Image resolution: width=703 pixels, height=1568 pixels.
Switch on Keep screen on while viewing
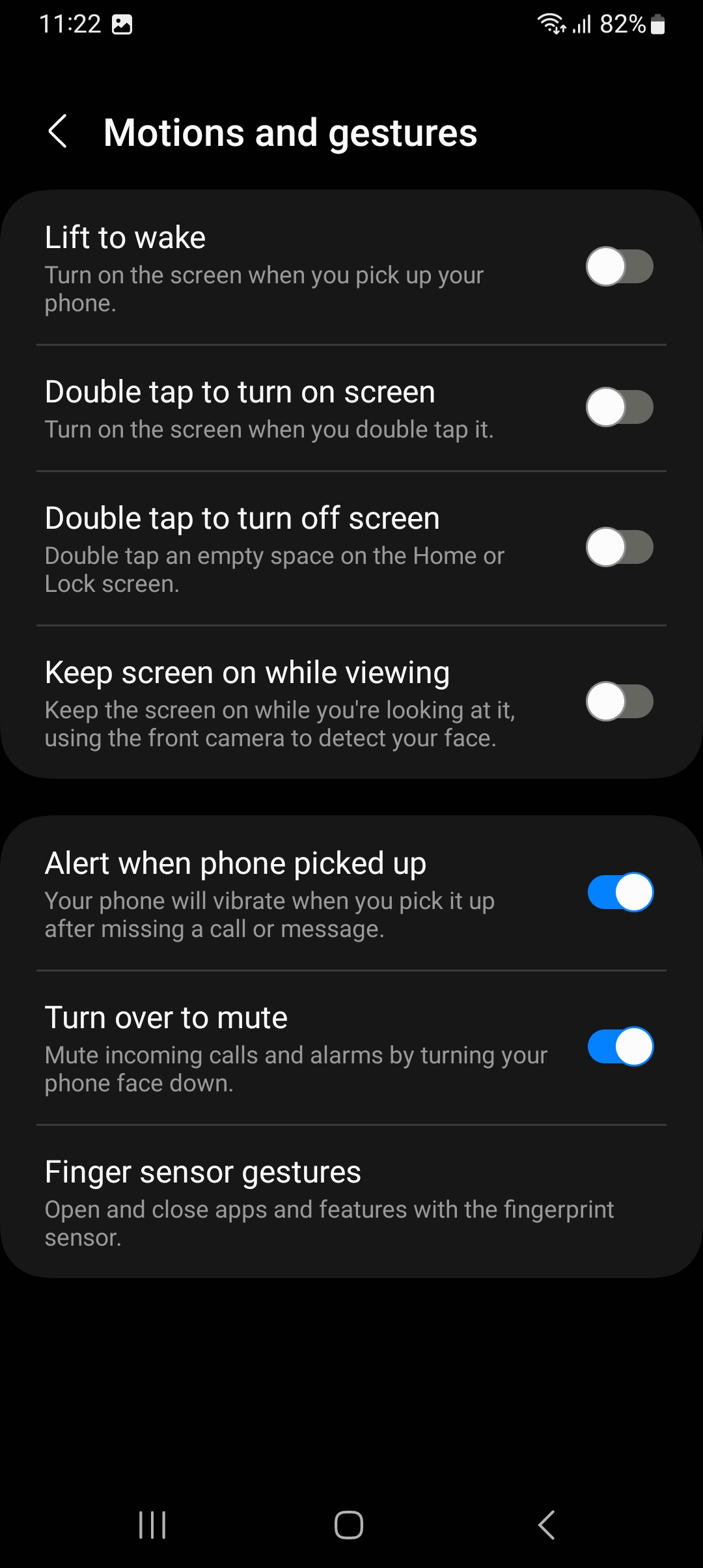pyautogui.click(x=620, y=701)
